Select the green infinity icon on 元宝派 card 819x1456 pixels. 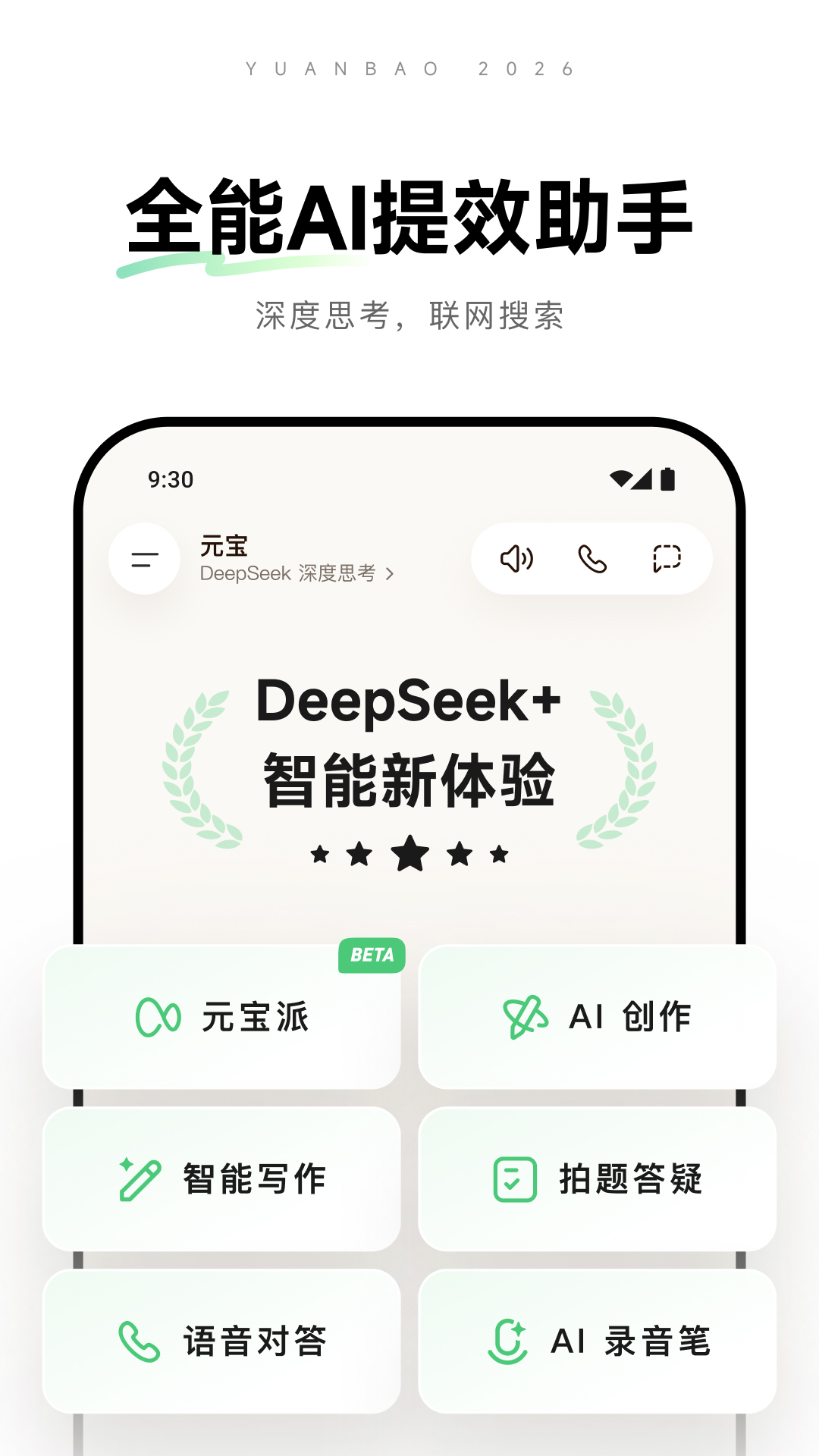(157, 1018)
